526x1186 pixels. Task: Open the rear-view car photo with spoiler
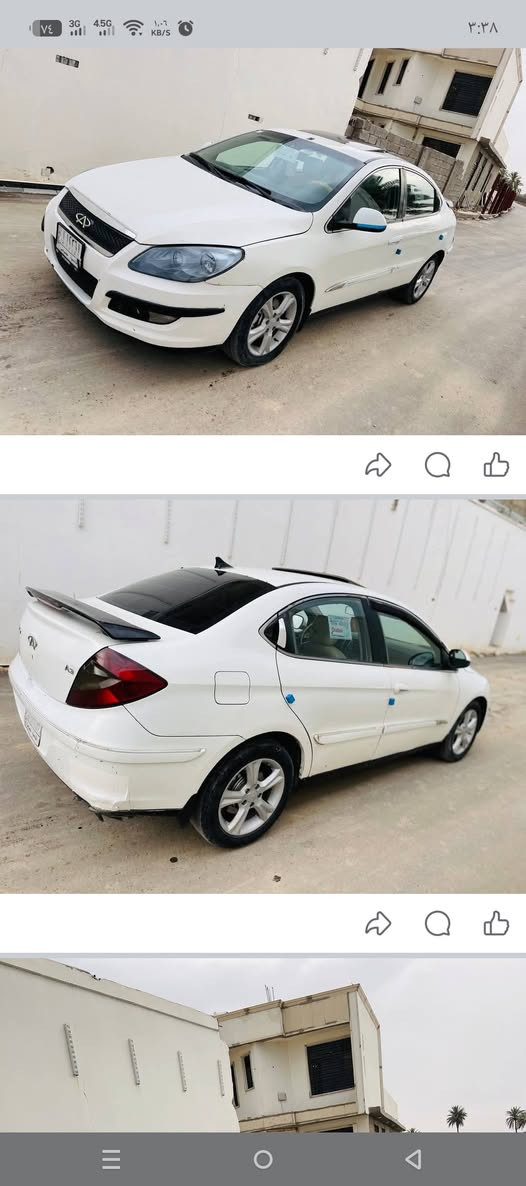coord(263,696)
